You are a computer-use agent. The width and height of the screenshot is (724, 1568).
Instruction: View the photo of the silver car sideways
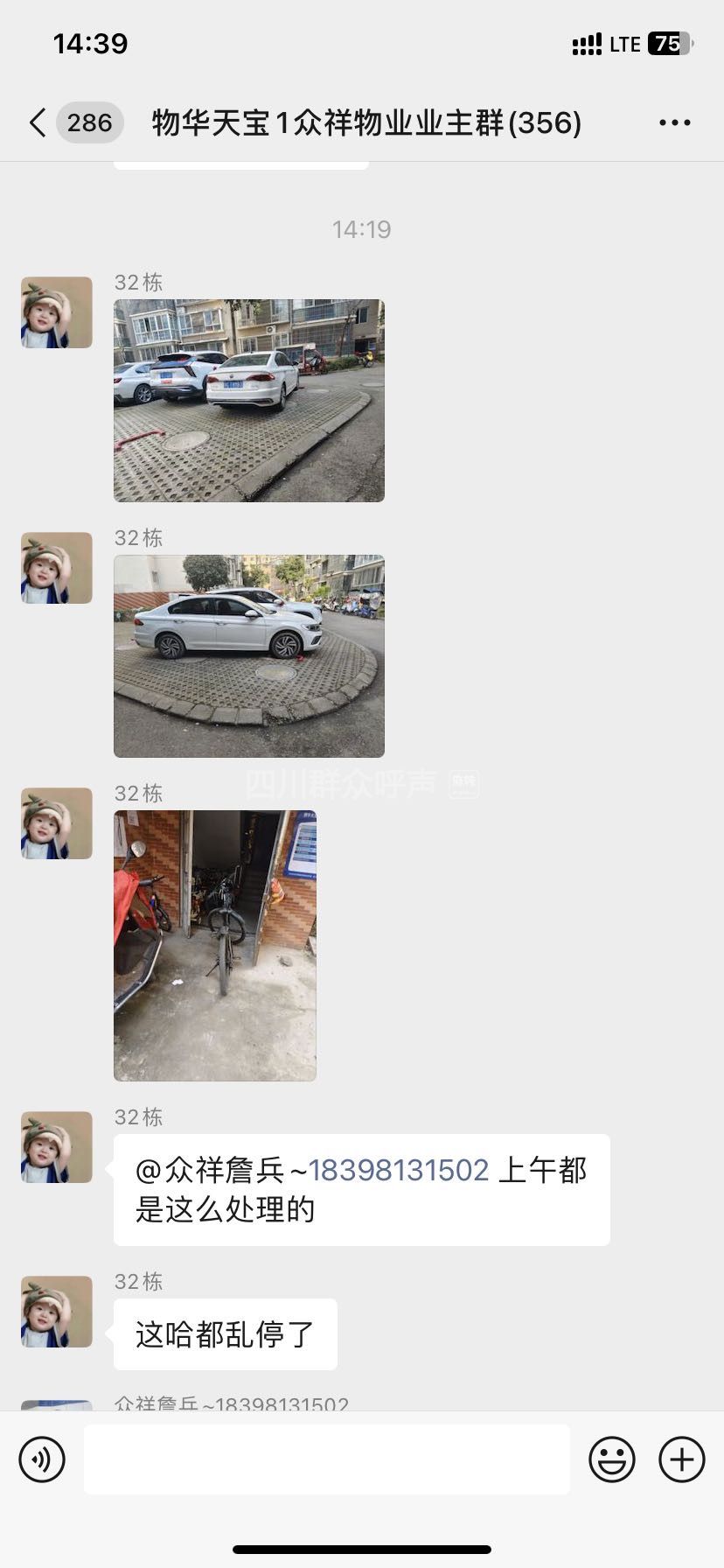[248, 655]
